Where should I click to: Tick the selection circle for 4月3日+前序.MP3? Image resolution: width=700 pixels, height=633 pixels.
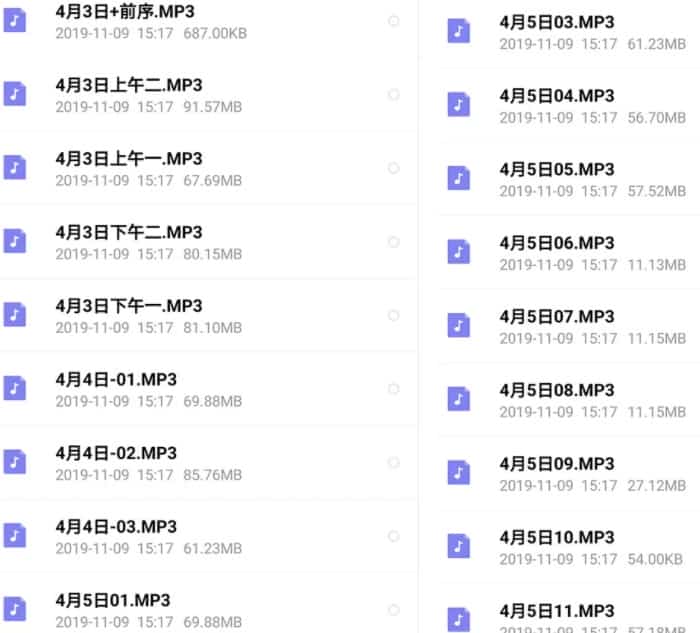pos(393,21)
